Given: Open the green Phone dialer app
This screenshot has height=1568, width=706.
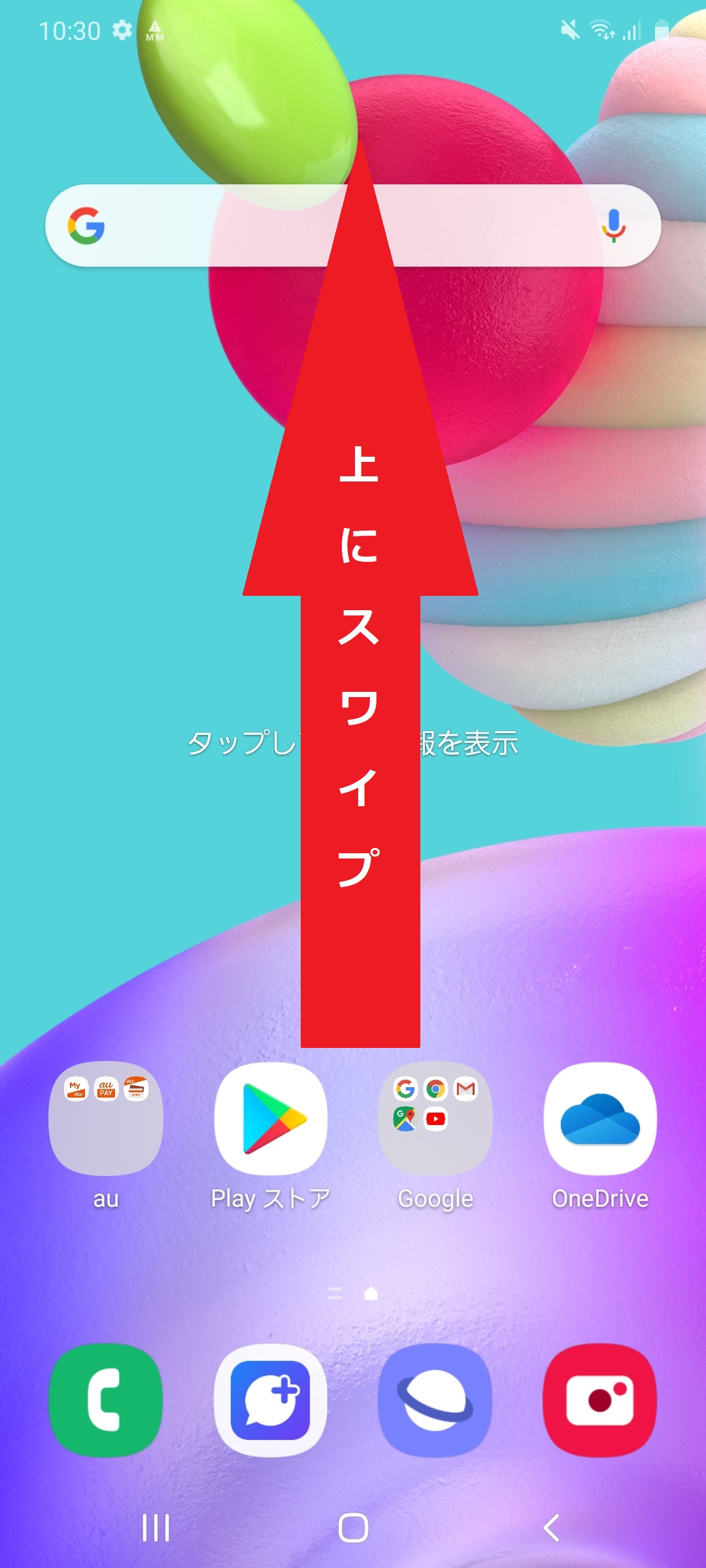Looking at the screenshot, I should pos(106,1400).
